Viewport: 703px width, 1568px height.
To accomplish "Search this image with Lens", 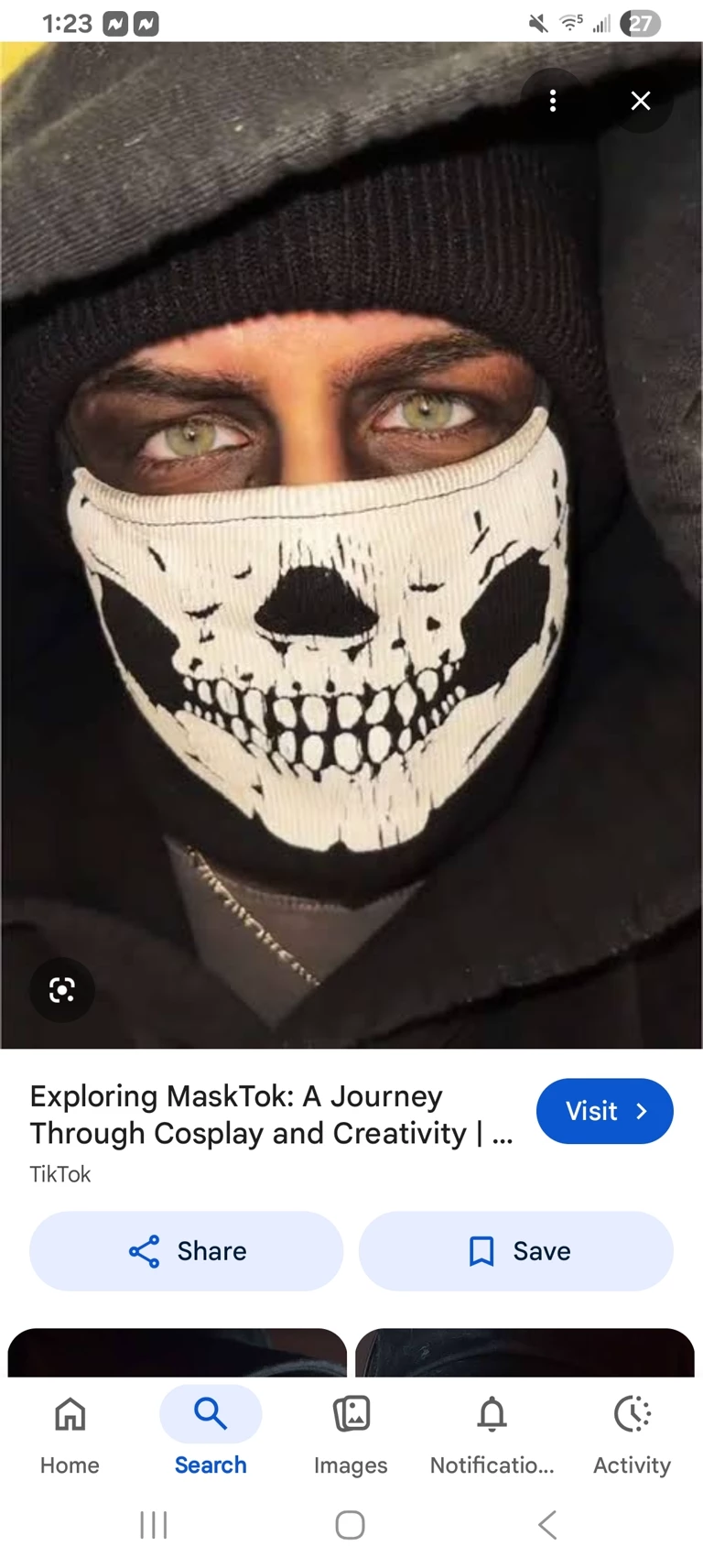I will 61,990.
